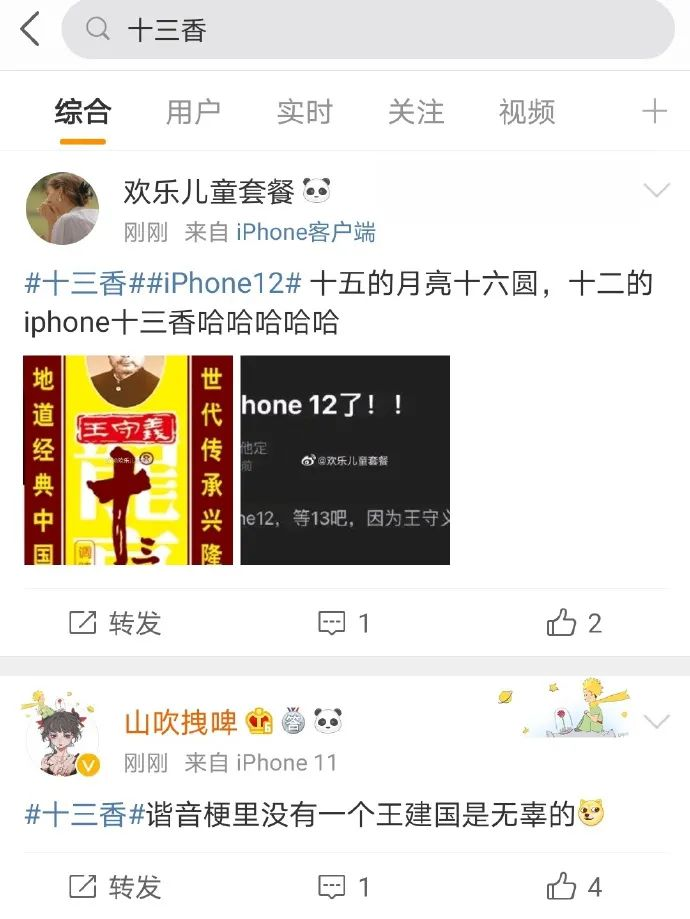
Task: Like 山吹拽啤's post
Action: click(x=574, y=886)
